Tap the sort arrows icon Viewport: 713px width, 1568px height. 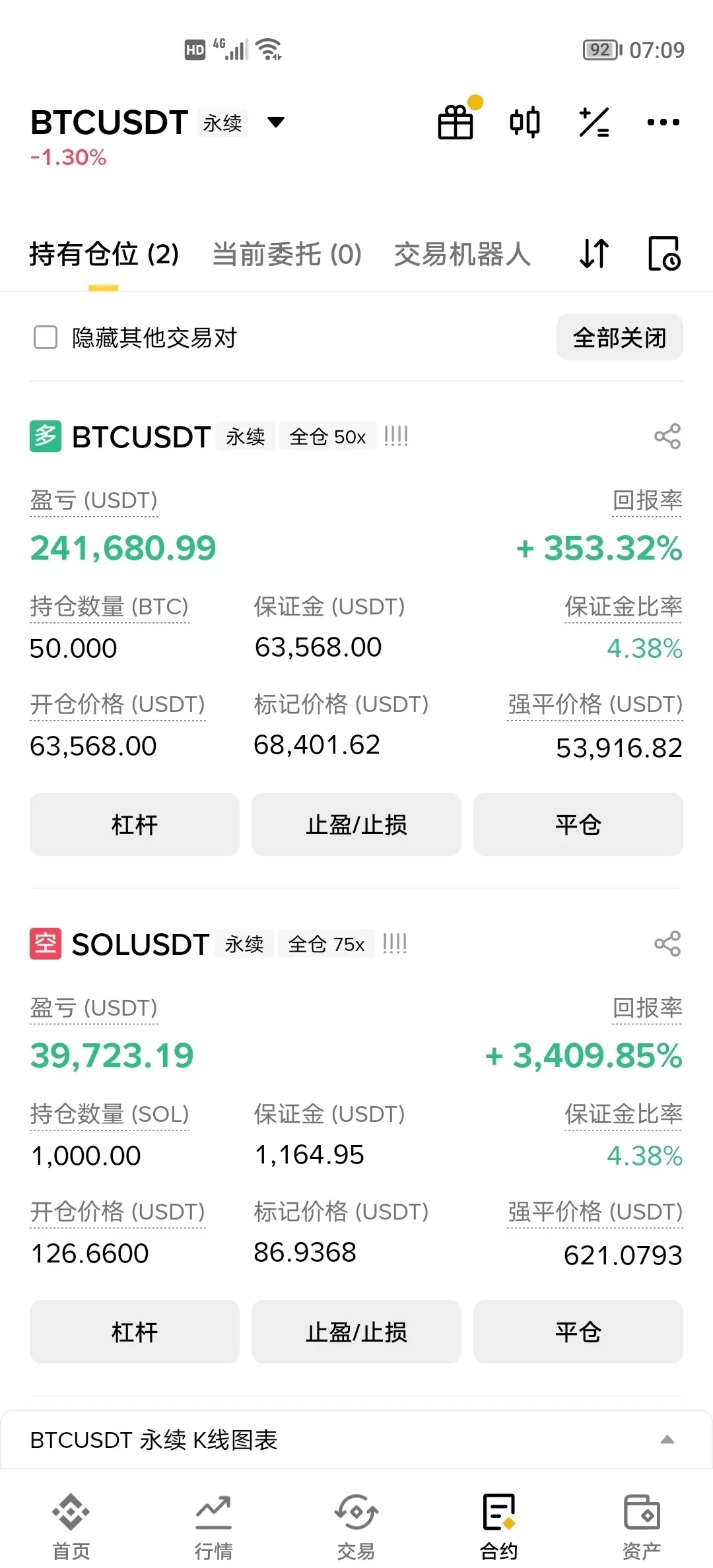tap(594, 254)
